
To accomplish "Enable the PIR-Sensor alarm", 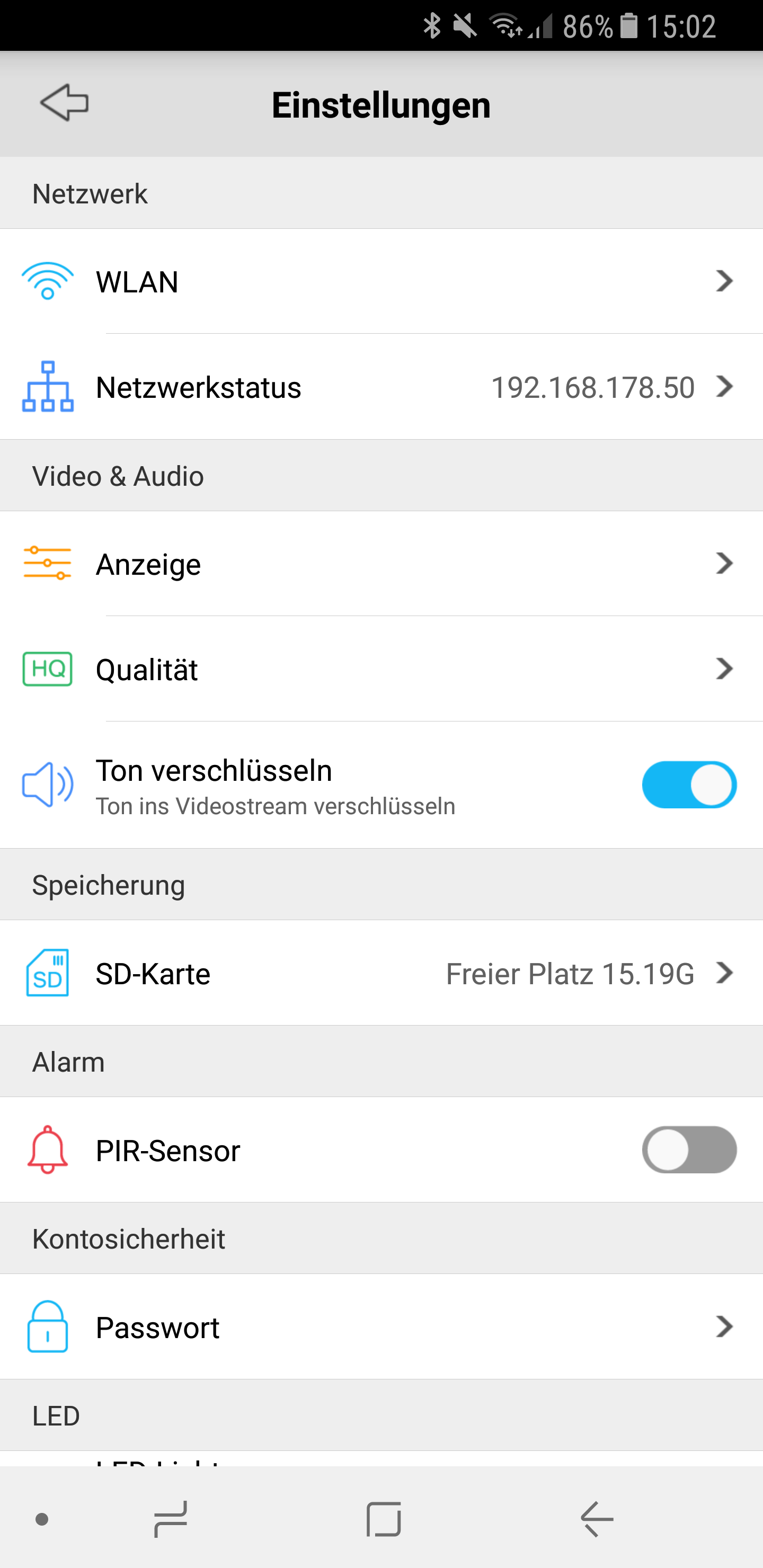I will point(689,1150).
